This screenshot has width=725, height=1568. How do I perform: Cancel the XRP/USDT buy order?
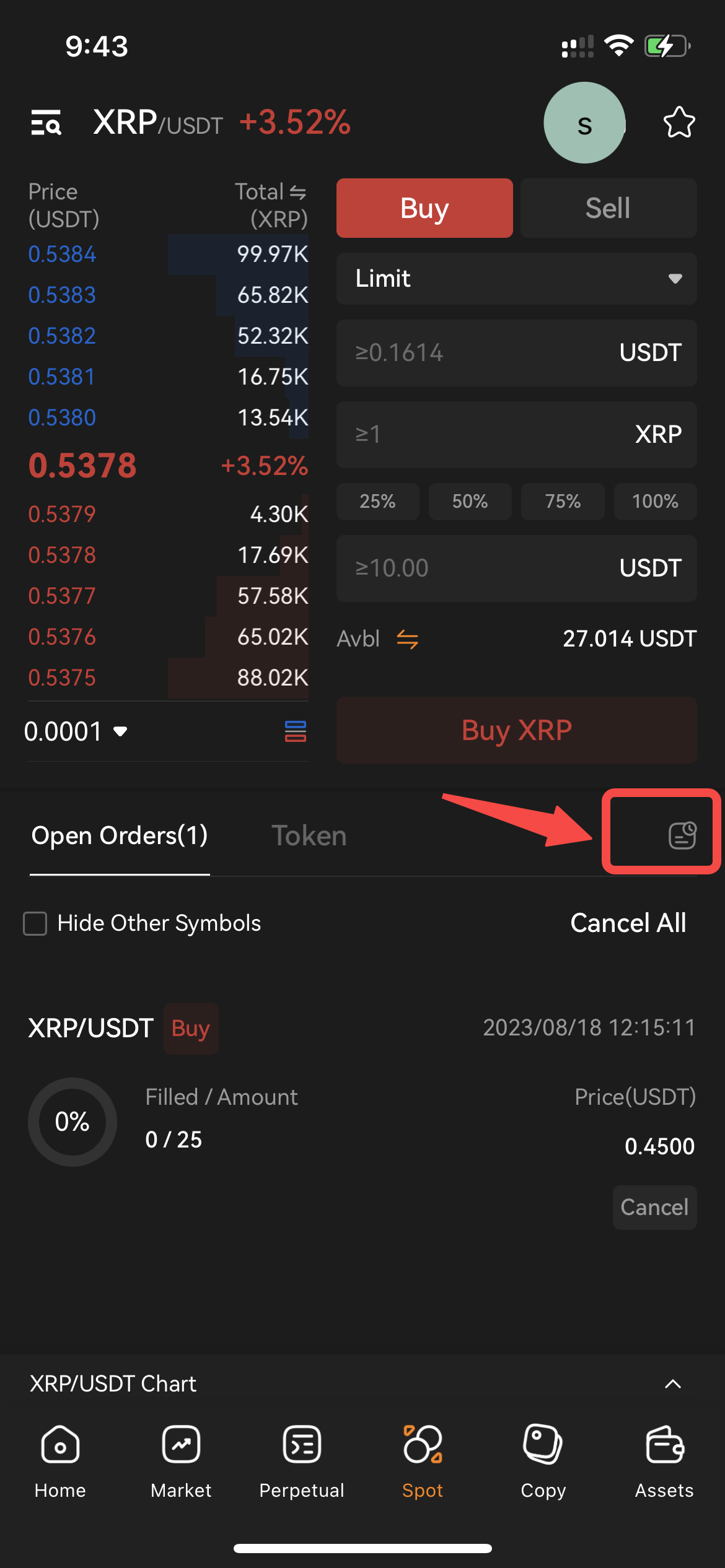click(x=655, y=1208)
